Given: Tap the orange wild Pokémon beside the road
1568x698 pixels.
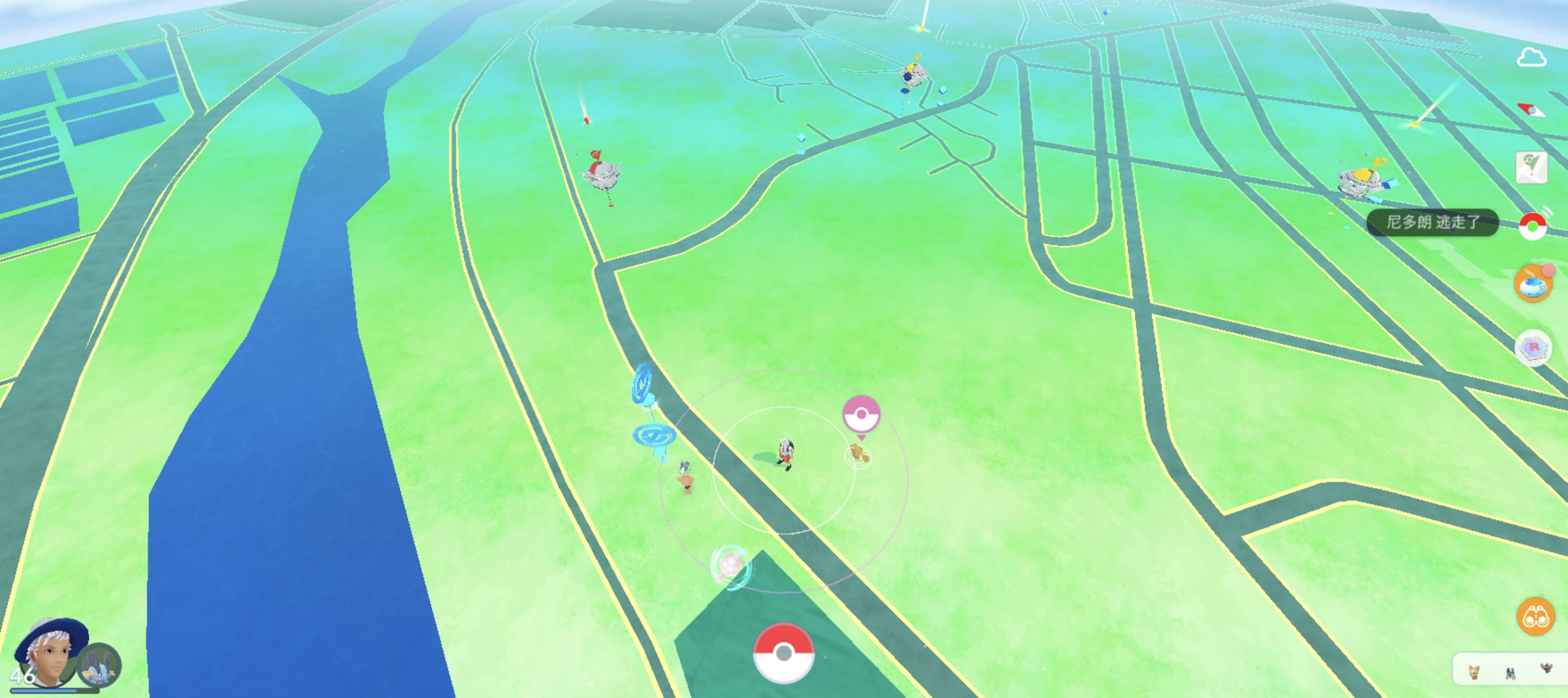Looking at the screenshot, I should pos(686,483).
